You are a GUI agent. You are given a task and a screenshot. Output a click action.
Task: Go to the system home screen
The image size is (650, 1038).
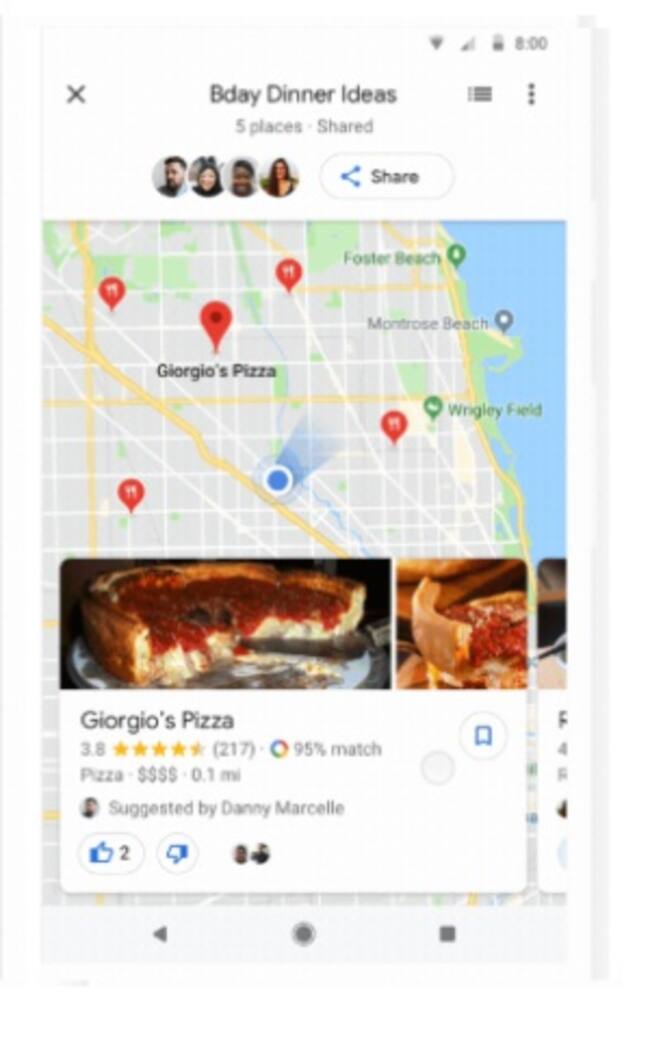tap(303, 934)
